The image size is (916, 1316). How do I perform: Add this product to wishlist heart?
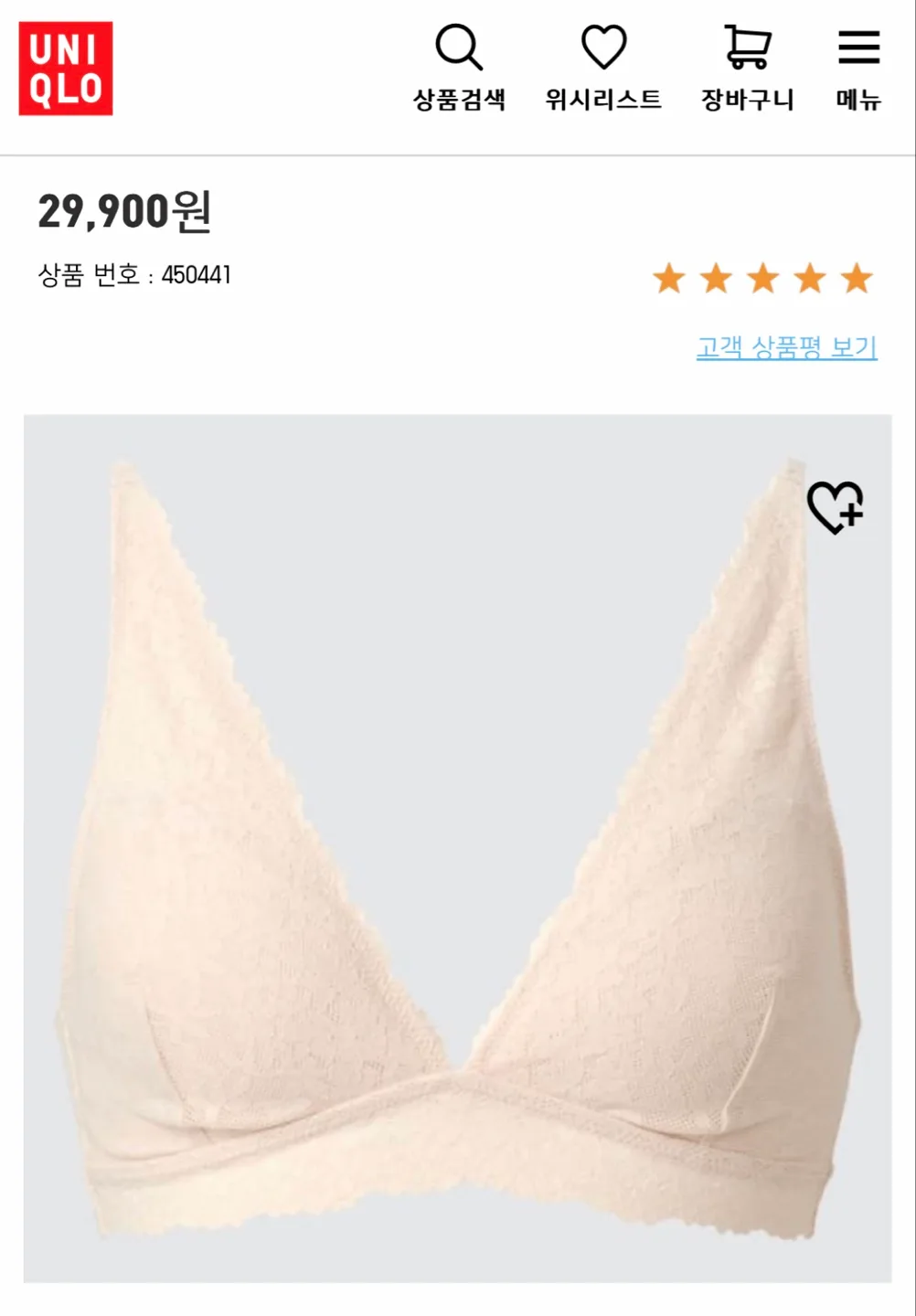(835, 507)
